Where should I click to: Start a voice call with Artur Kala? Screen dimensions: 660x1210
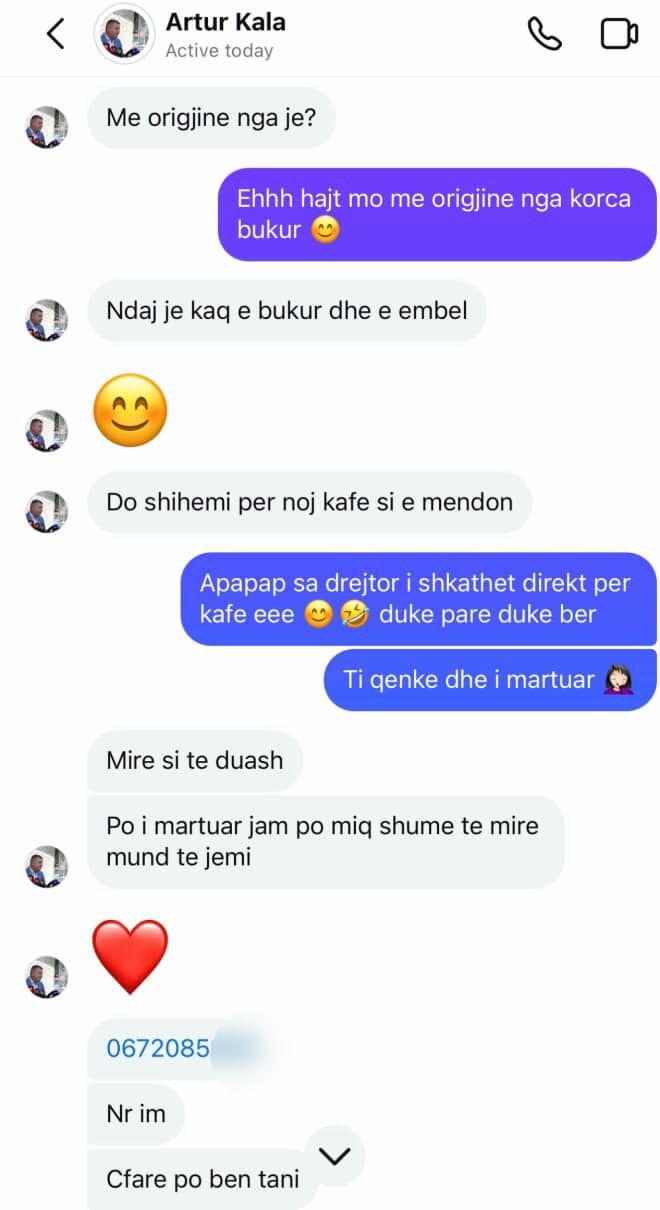(544, 35)
